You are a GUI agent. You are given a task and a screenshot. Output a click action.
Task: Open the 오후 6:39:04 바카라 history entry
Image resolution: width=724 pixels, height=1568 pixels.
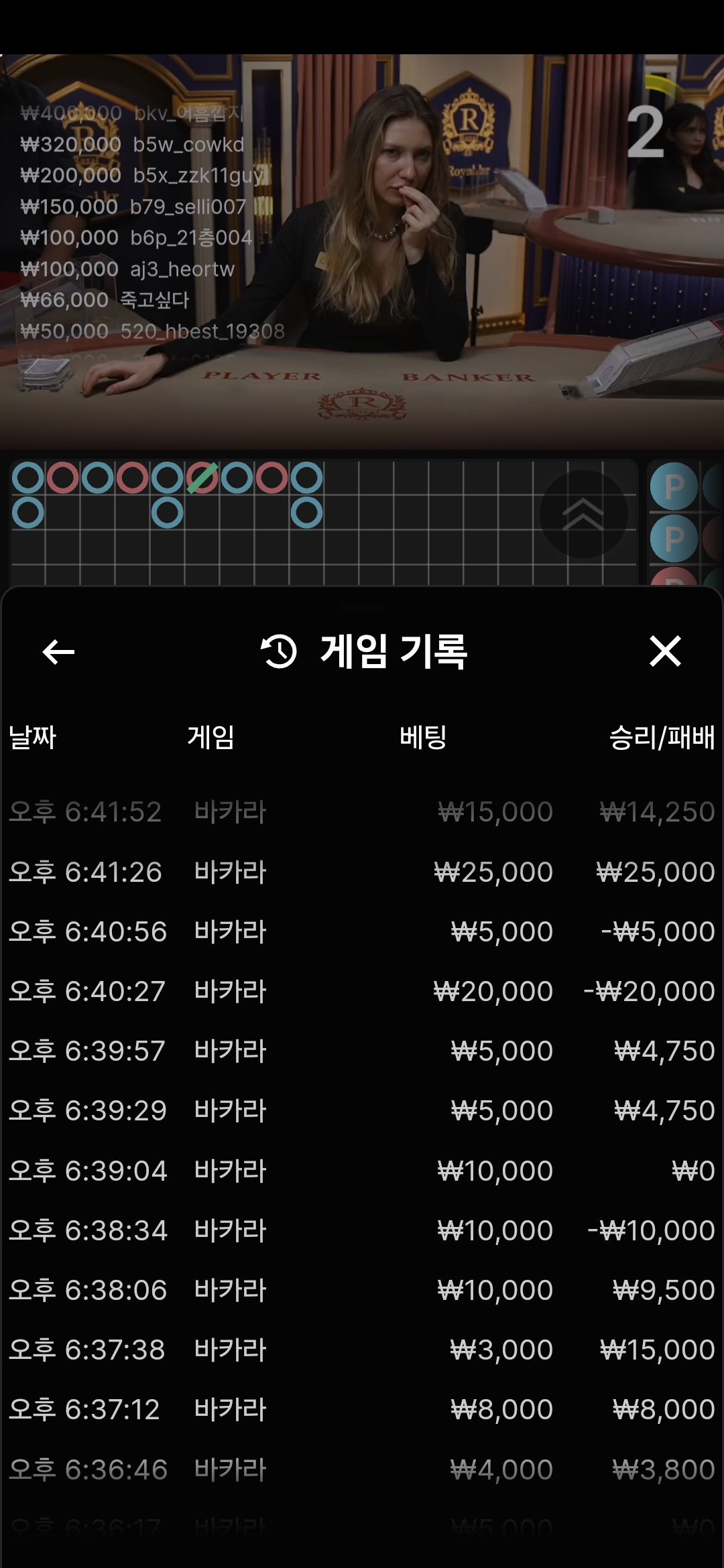pos(362,1171)
